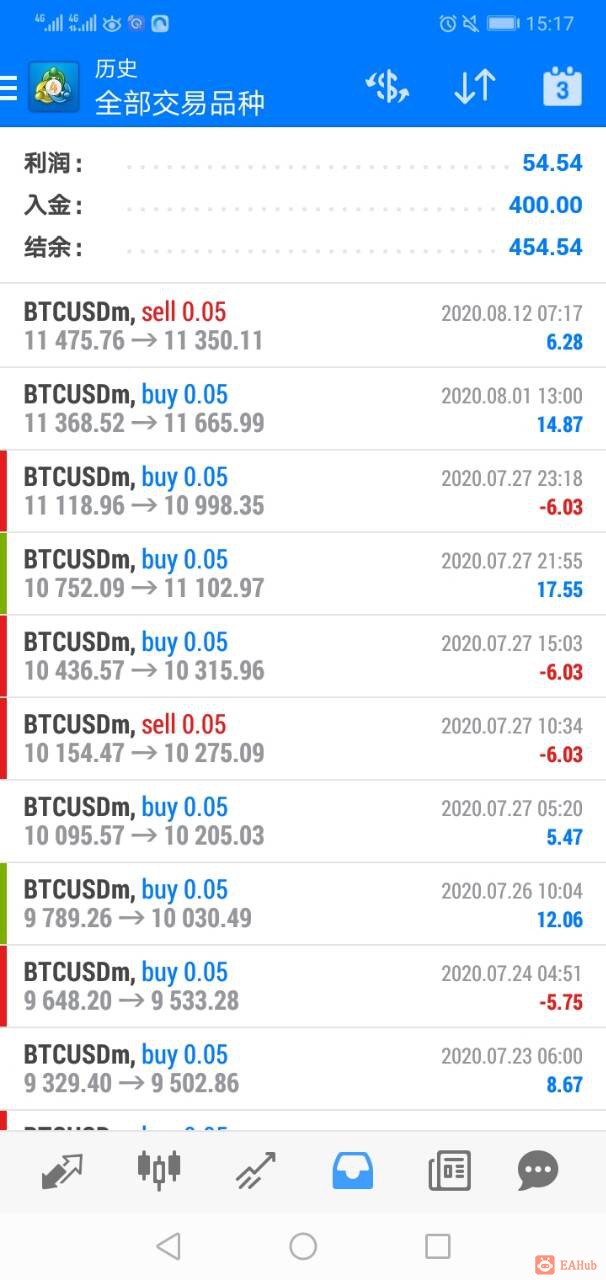Expand the trade dated 2020.07.26 10:04
This screenshot has height=1280, width=606.
(x=303, y=904)
